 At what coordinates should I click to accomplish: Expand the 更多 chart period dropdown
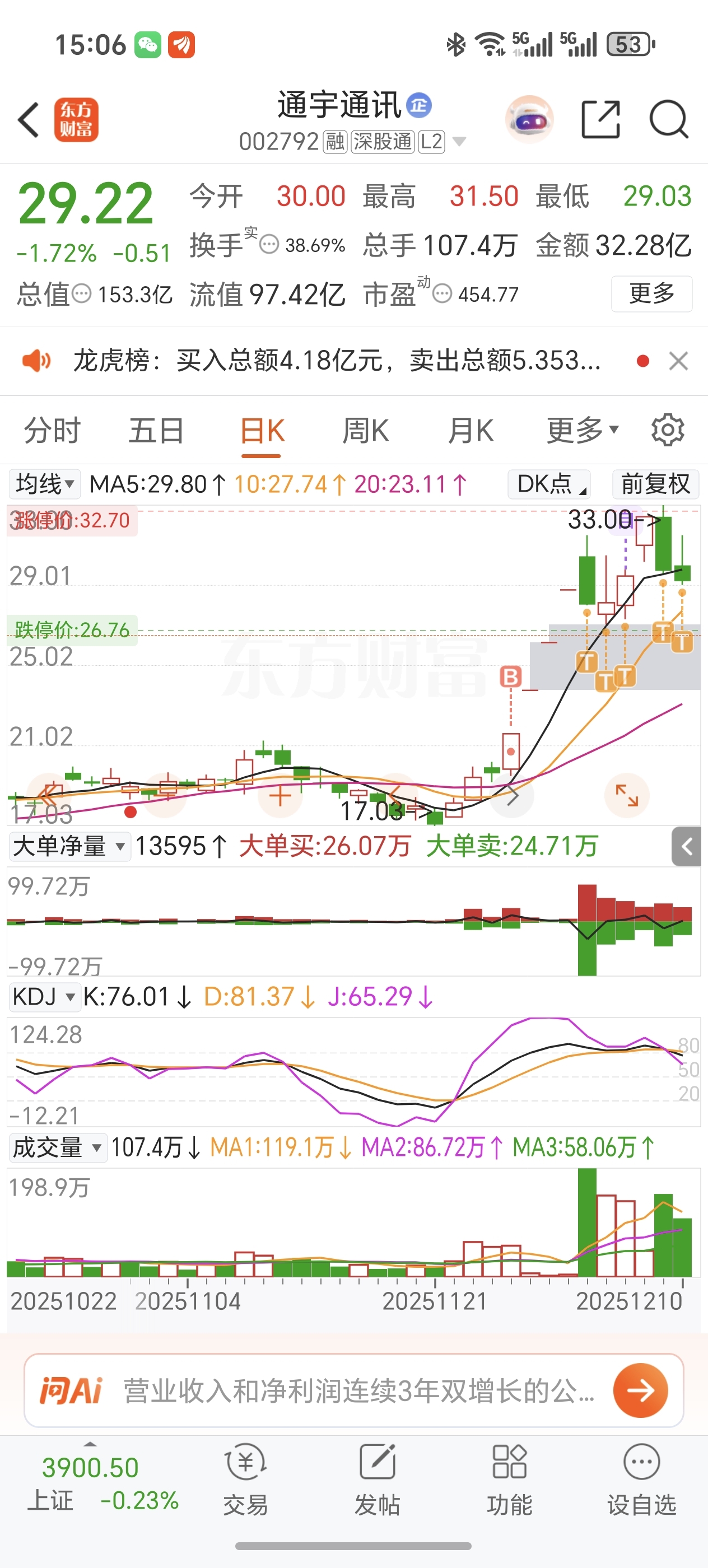pyautogui.click(x=582, y=431)
